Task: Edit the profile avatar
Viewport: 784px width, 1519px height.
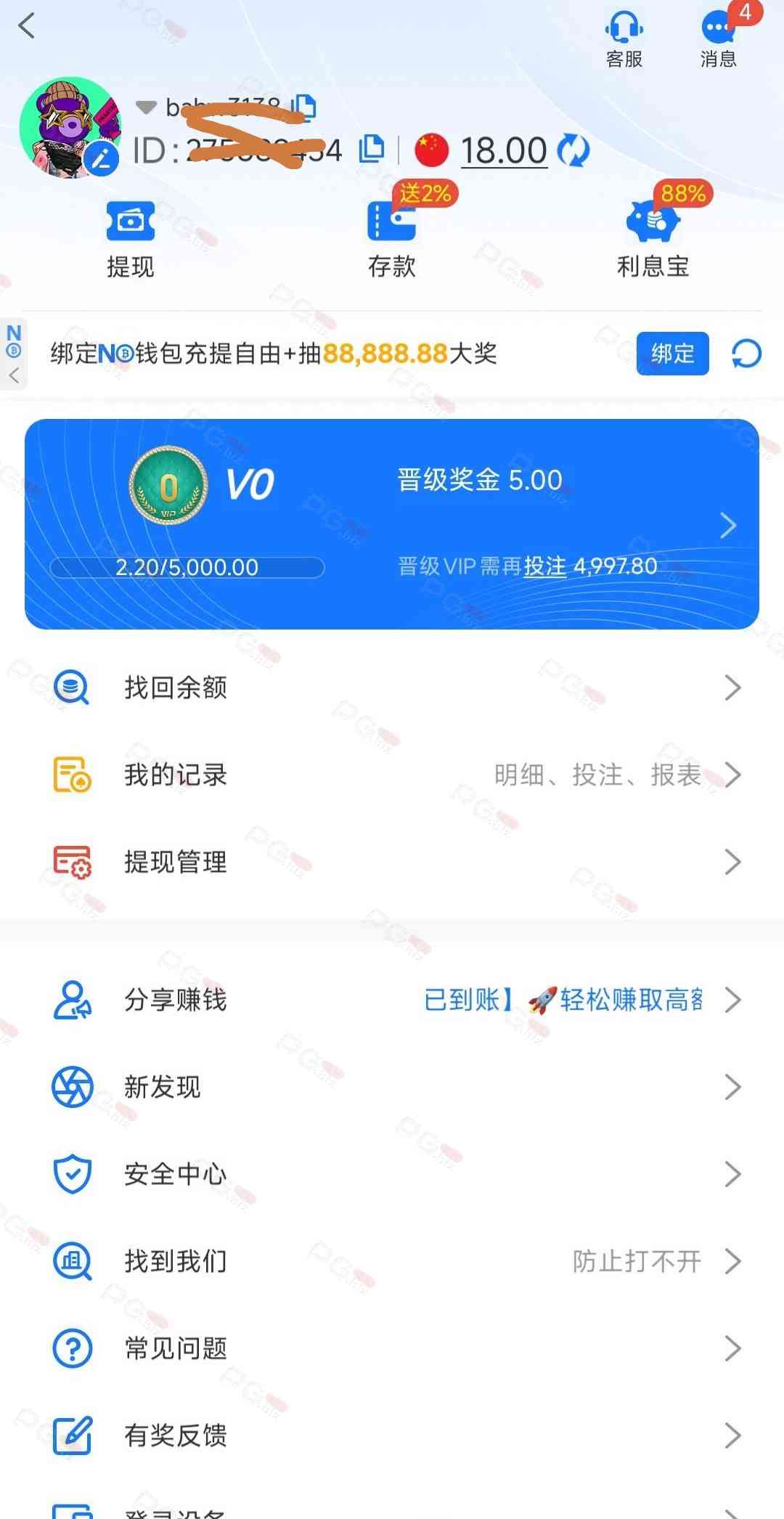Action: click(101, 158)
